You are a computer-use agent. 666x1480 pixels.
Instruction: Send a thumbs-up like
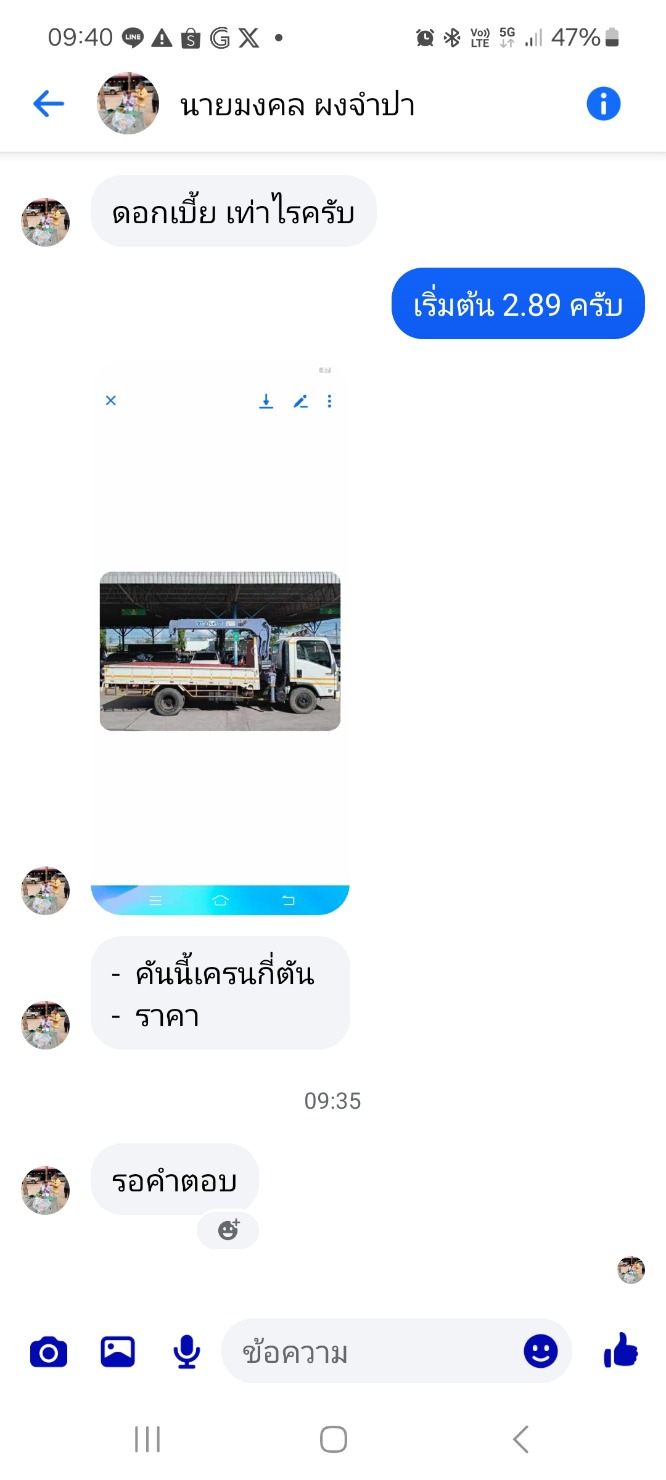point(621,1351)
